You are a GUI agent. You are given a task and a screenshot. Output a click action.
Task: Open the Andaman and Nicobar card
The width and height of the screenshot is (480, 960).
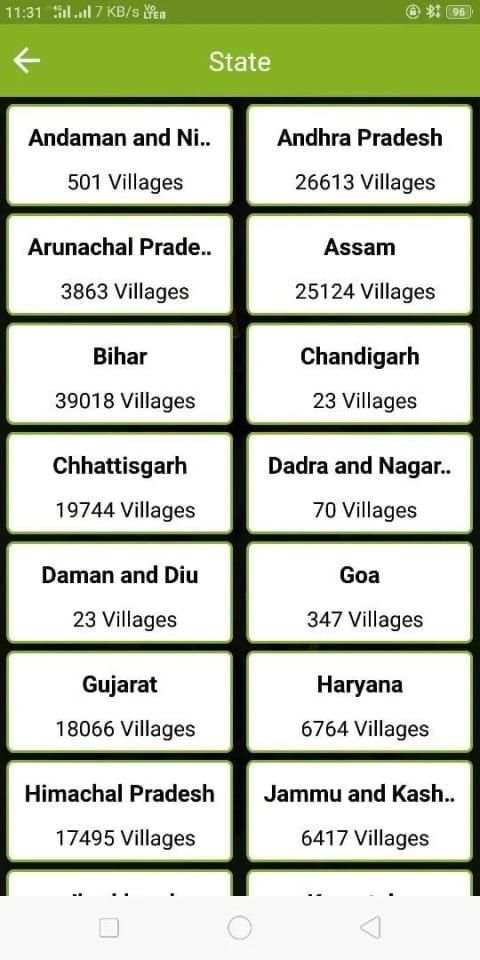(x=120, y=155)
